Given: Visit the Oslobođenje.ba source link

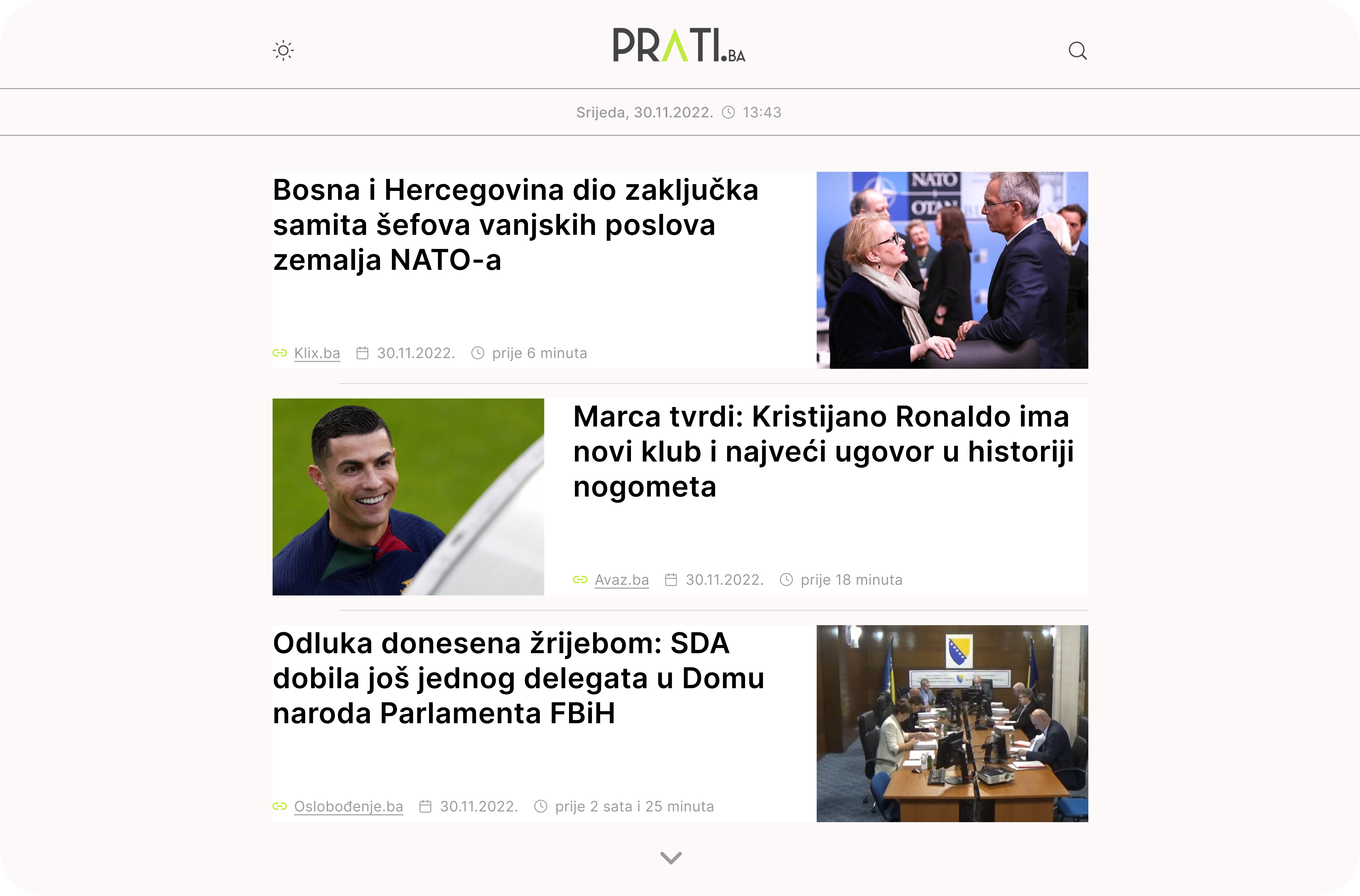Looking at the screenshot, I should tap(348, 806).
